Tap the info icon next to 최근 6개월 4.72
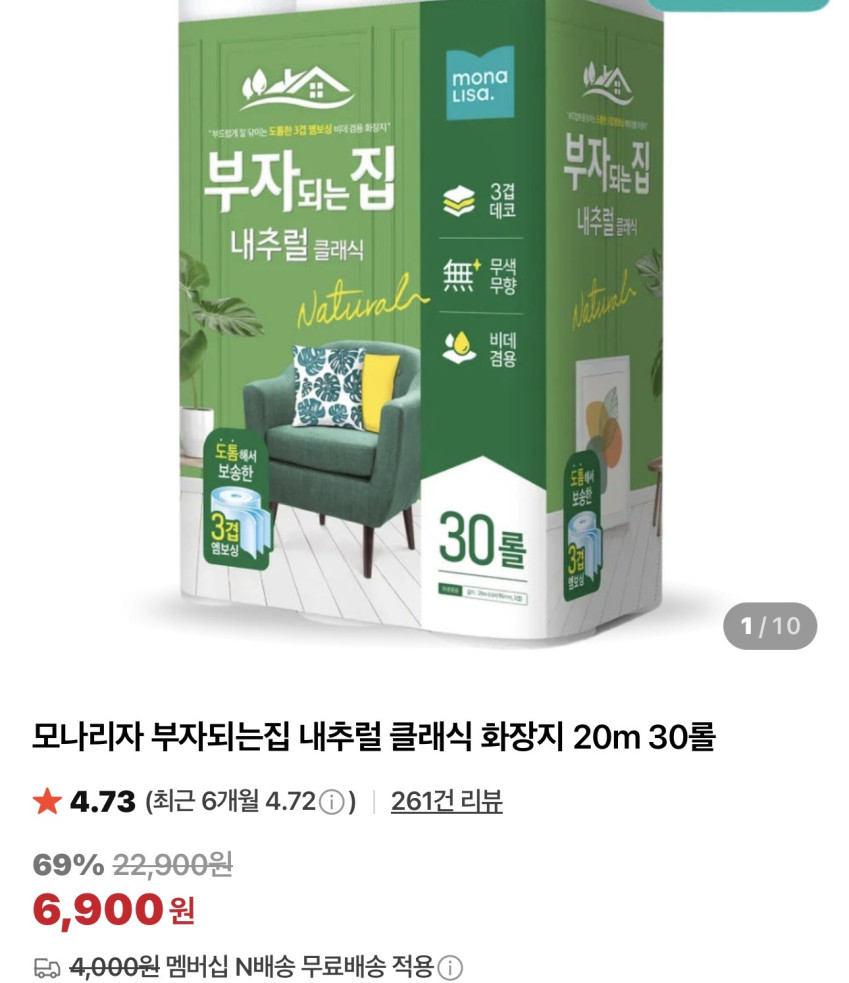This screenshot has width=849, height=983. (x=333, y=802)
